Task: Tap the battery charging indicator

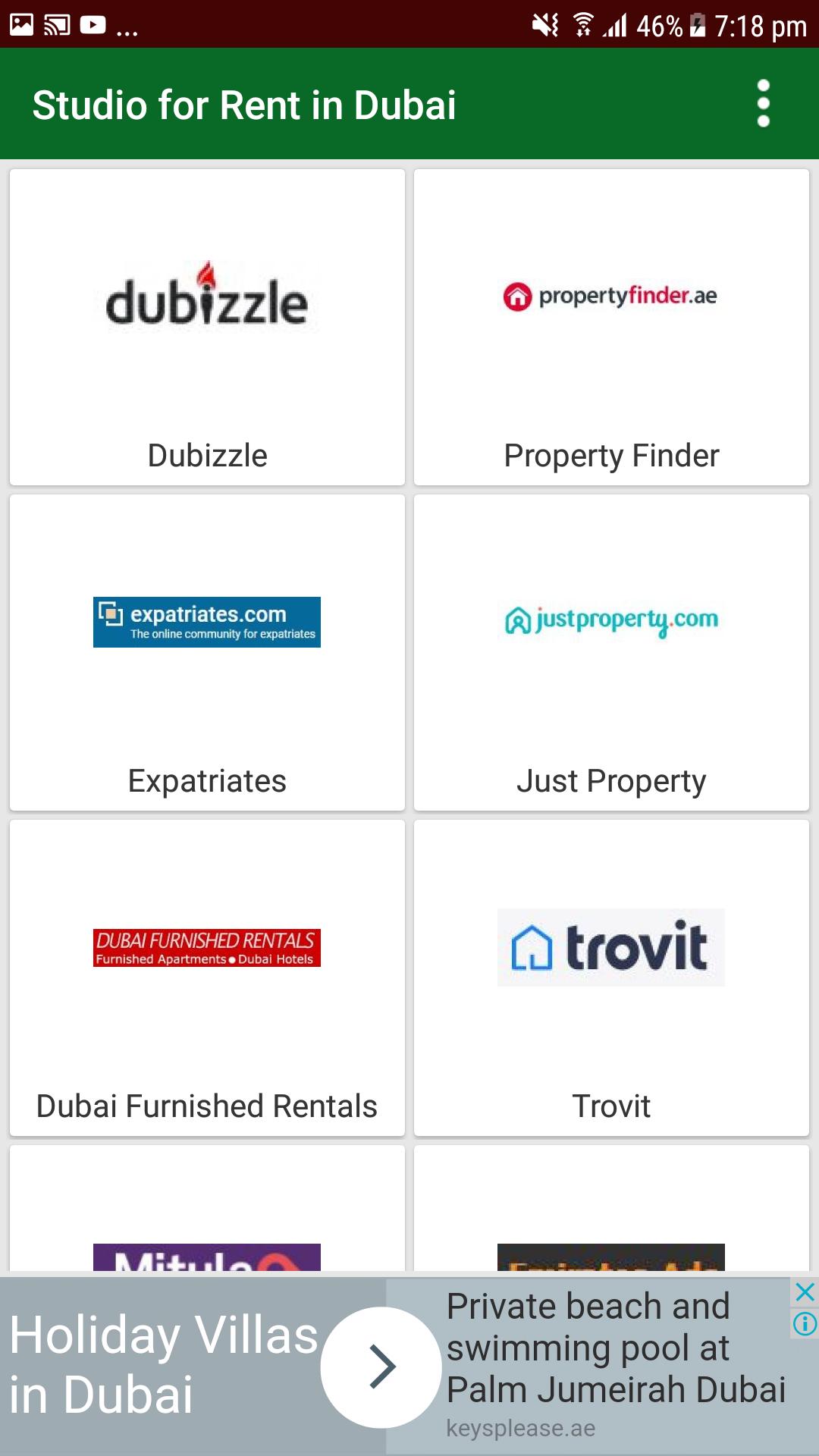Action: point(698,23)
